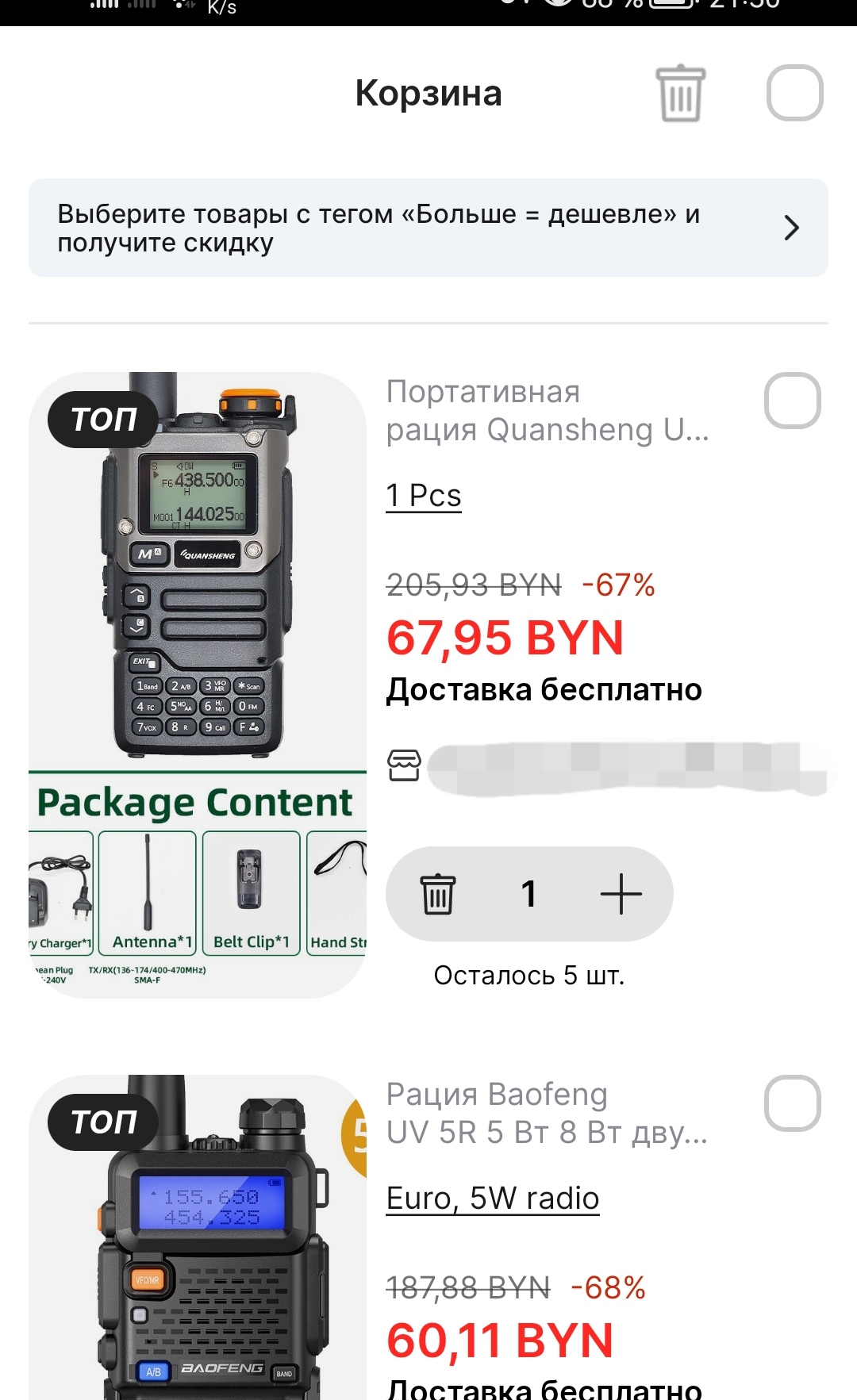Select the Baofeng UV 5R checkbox

pyautogui.click(x=792, y=1103)
